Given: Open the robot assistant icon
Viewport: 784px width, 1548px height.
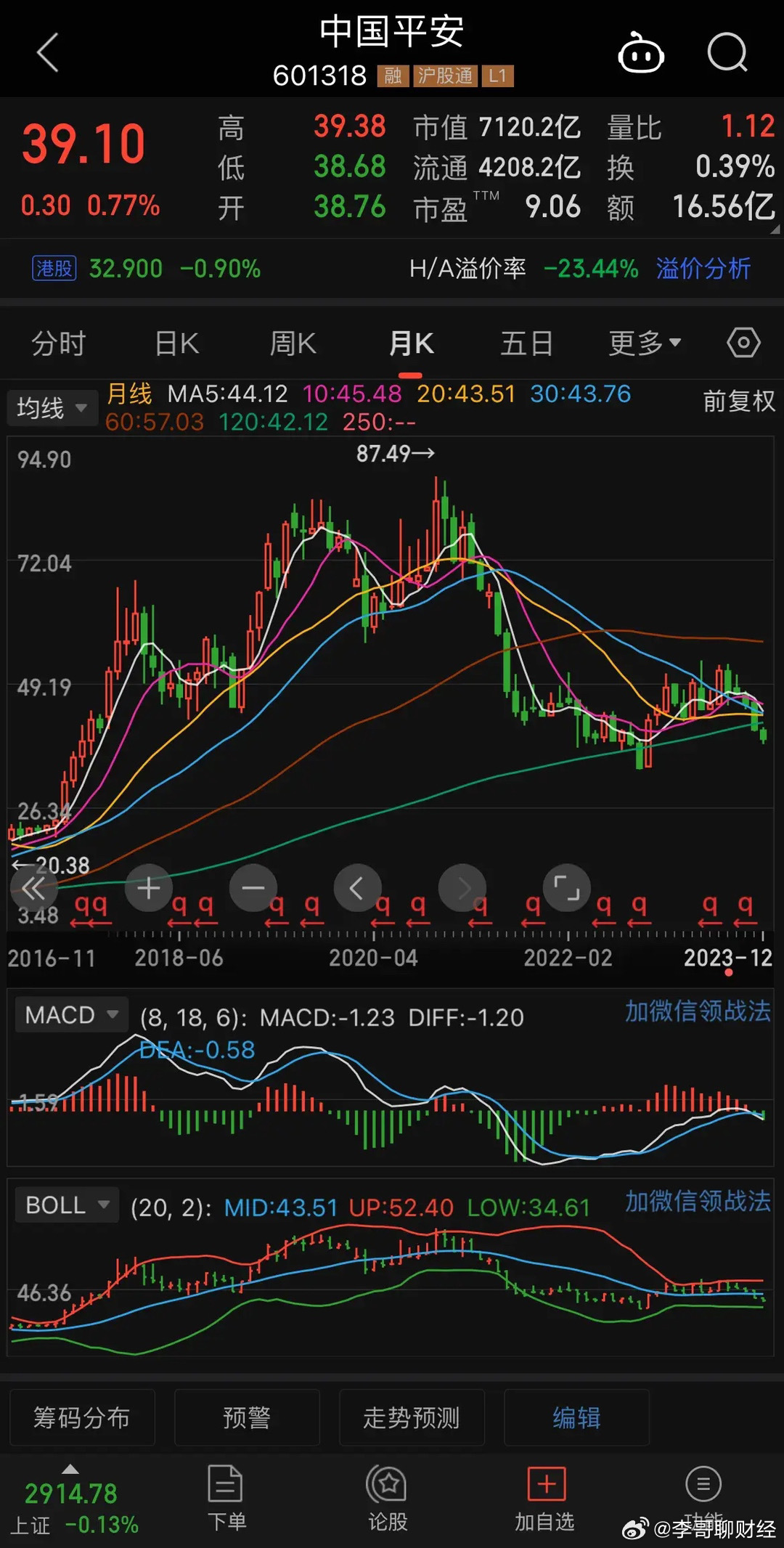Looking at the screenshot, I should [x=641, y=53].
